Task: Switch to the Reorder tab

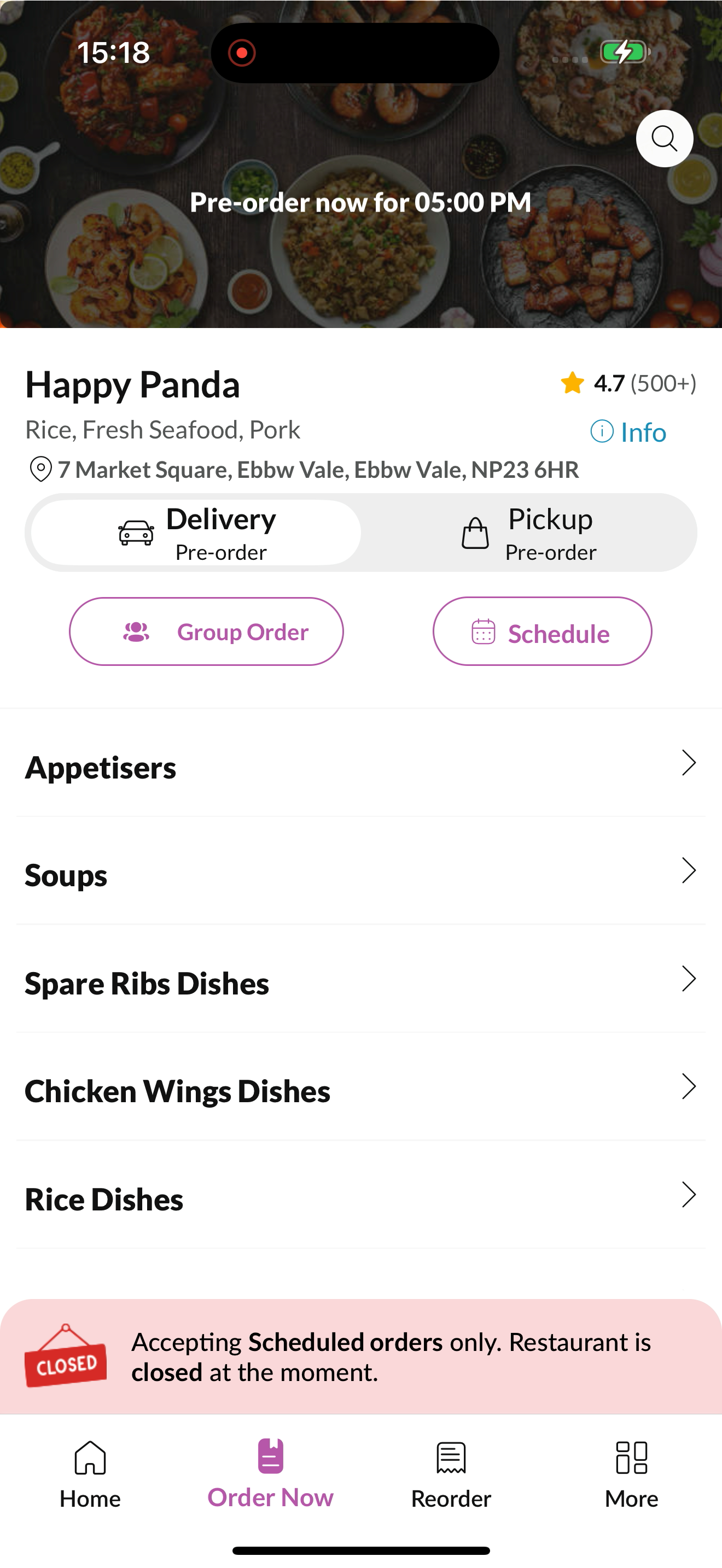Action: tap(451, 1475)
